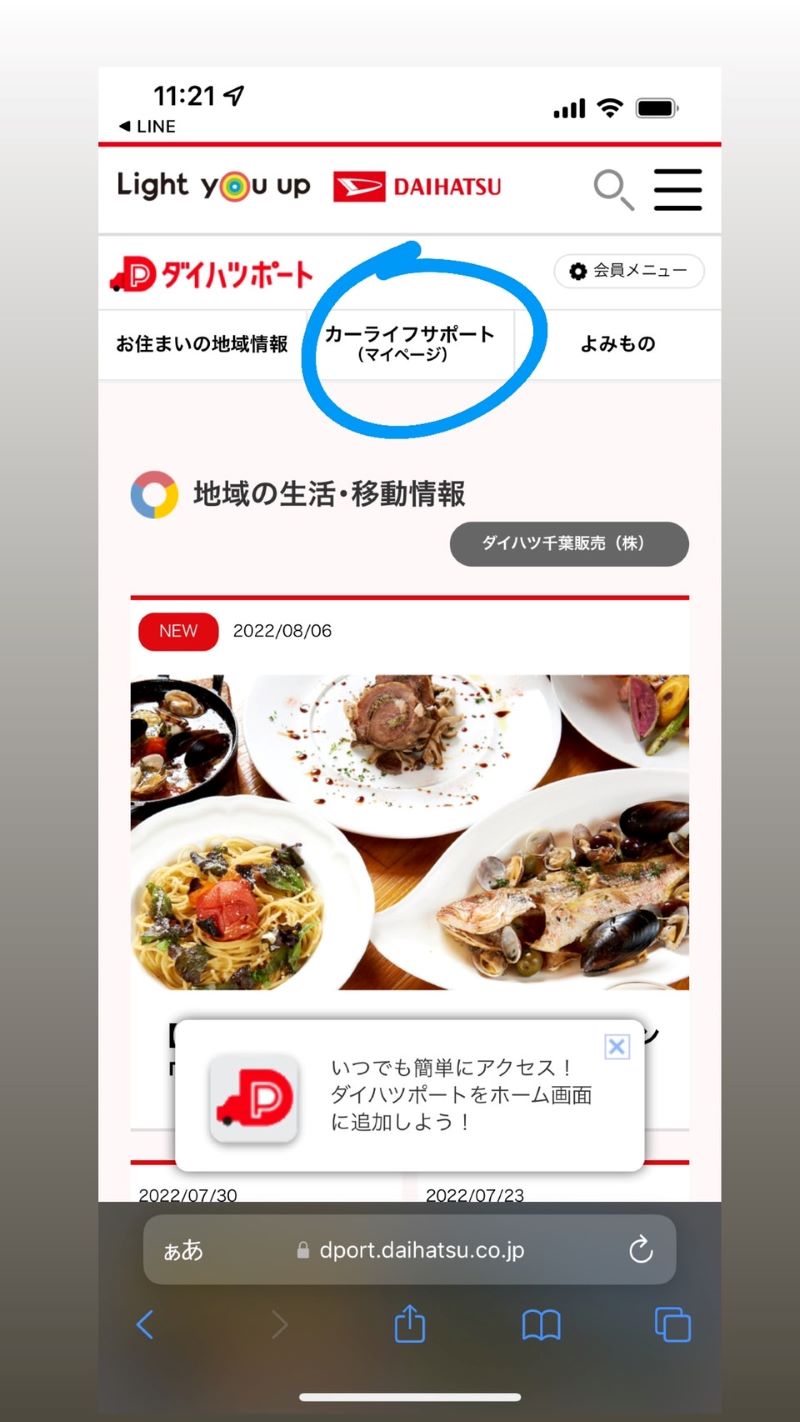Open the site search magnifier

click(613, 188)
